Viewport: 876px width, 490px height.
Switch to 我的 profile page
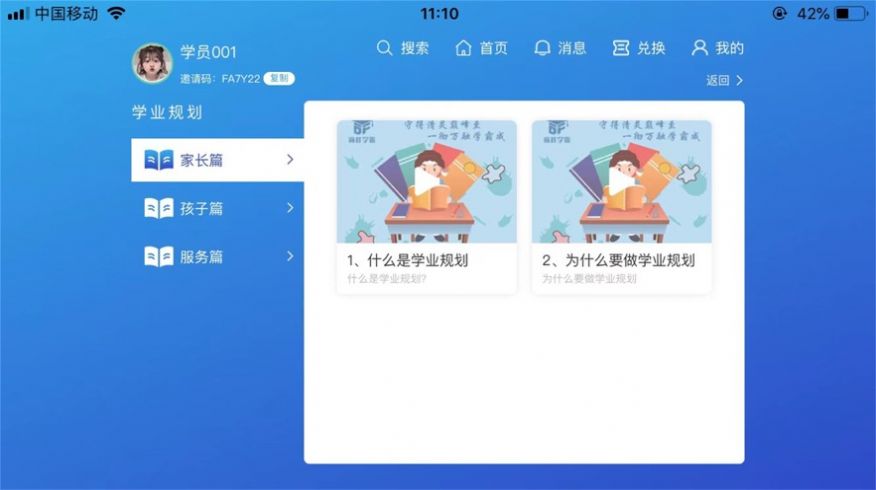click(718, 48)
